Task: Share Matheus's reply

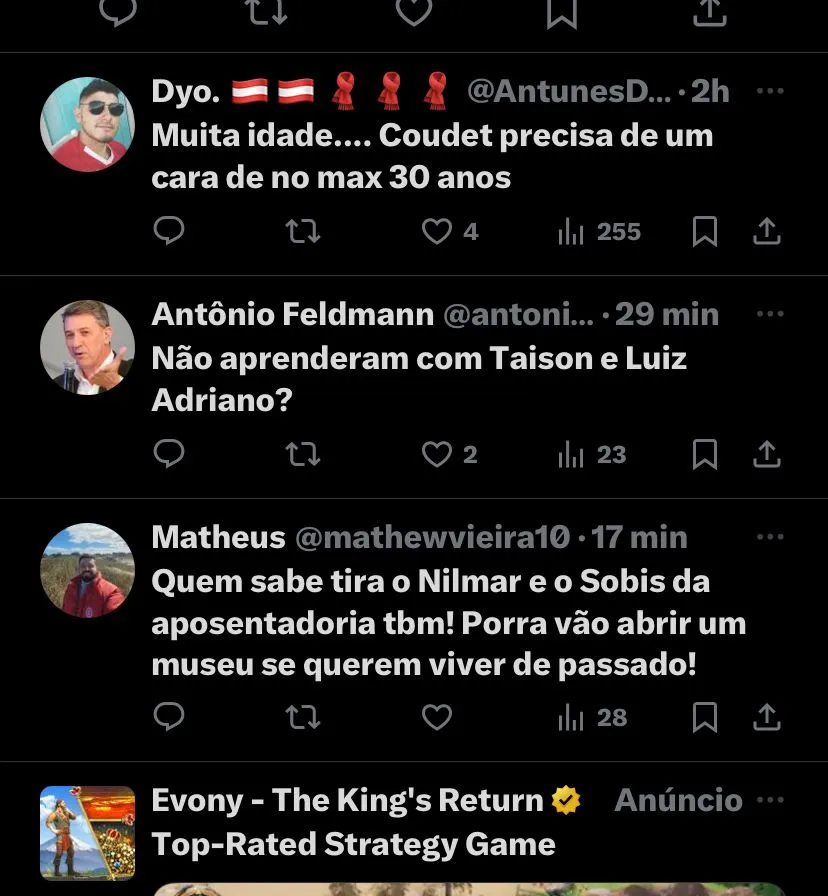Action: (x=766, y=717)
